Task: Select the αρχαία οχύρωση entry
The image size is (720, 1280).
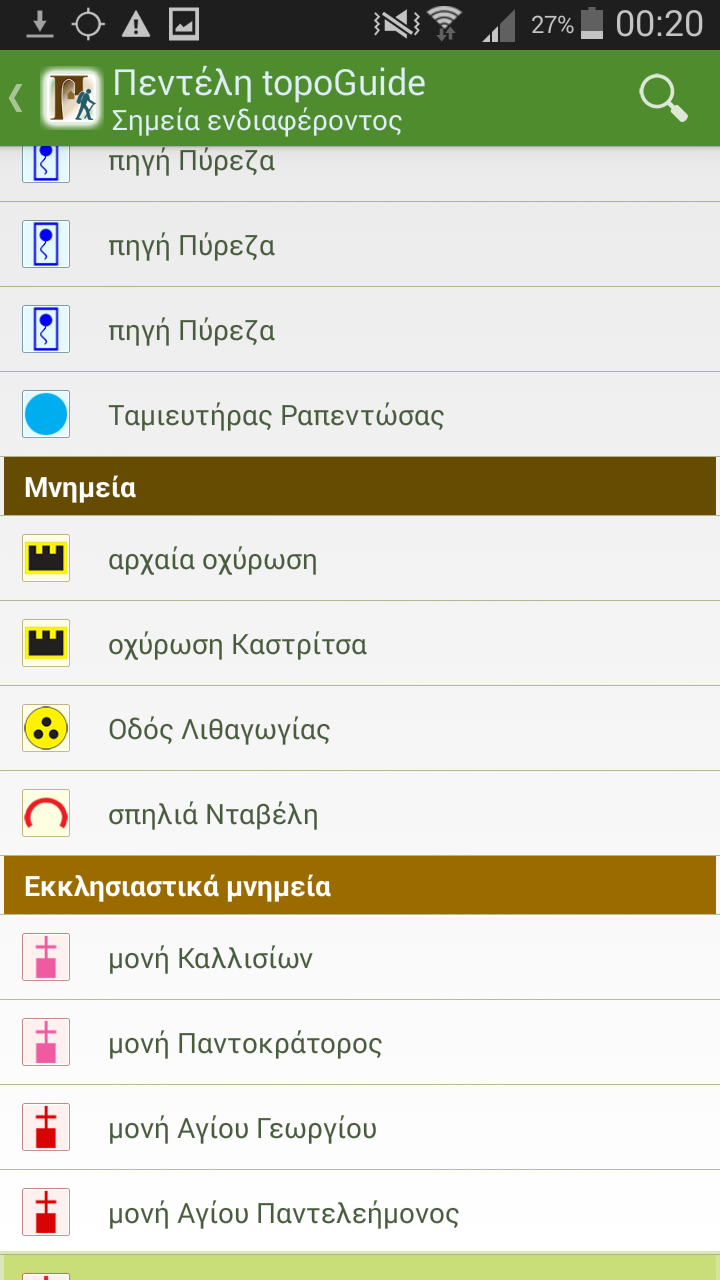Action: 360,559
